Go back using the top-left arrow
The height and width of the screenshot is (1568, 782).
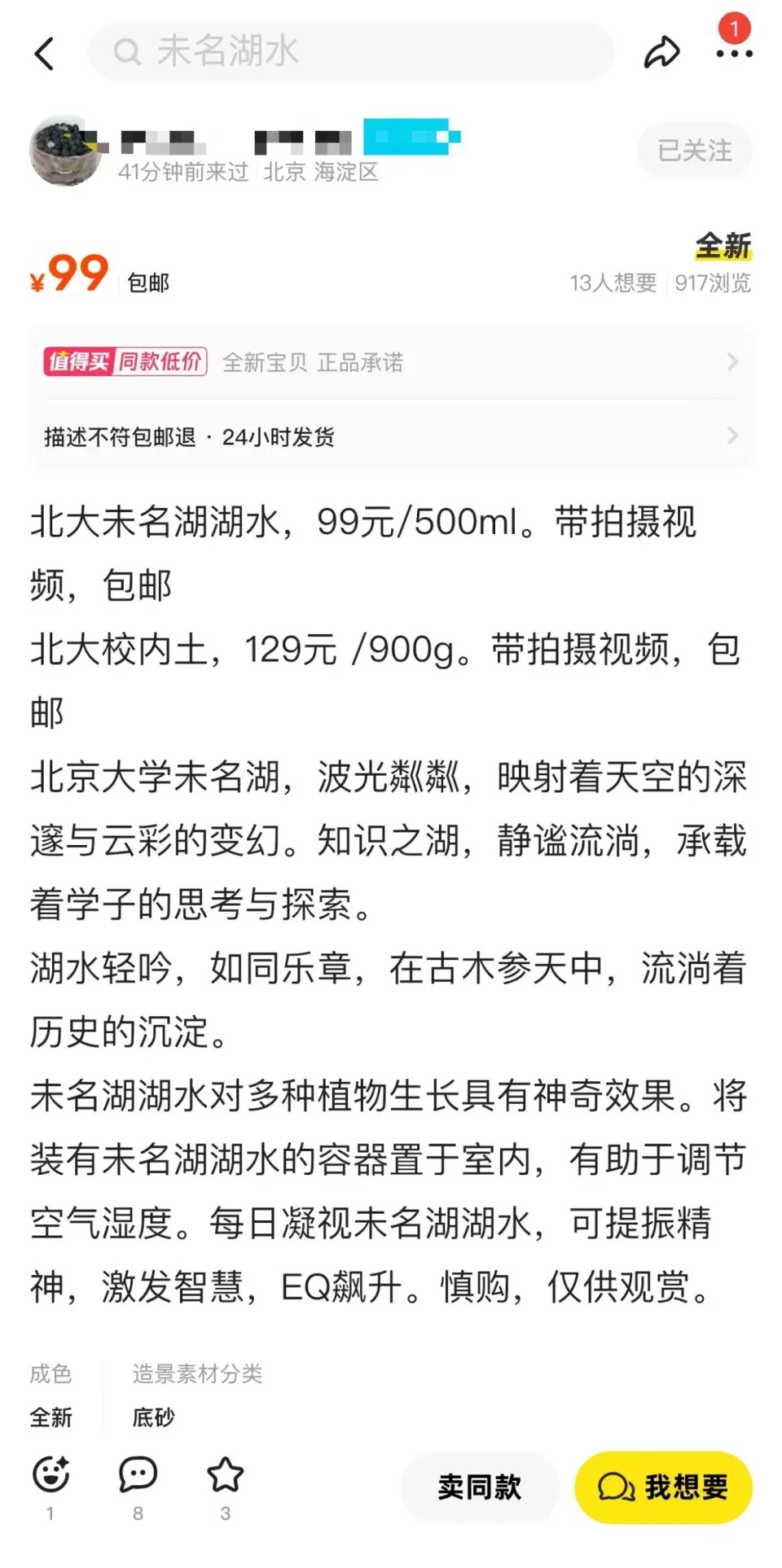46,54
